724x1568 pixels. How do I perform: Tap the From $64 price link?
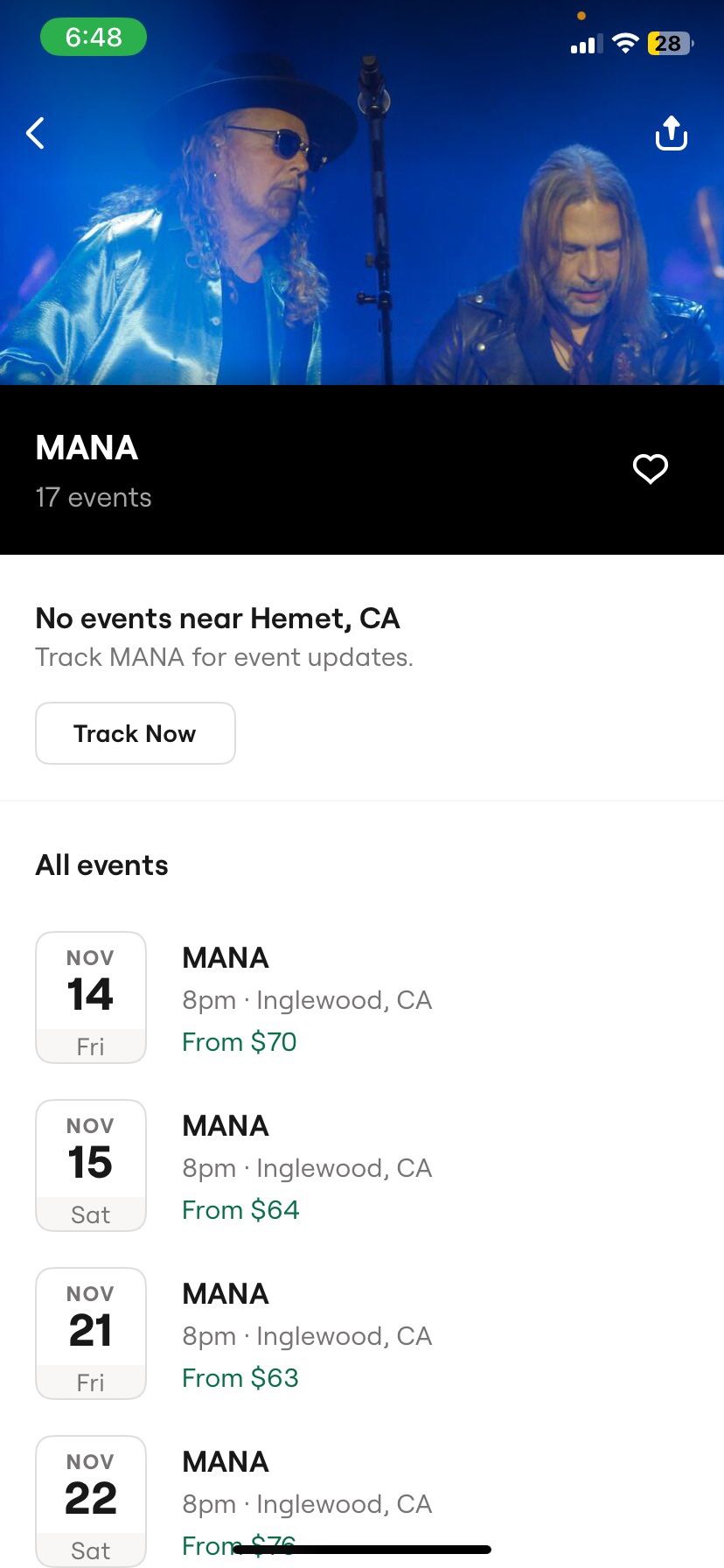tap(240, 1209)
